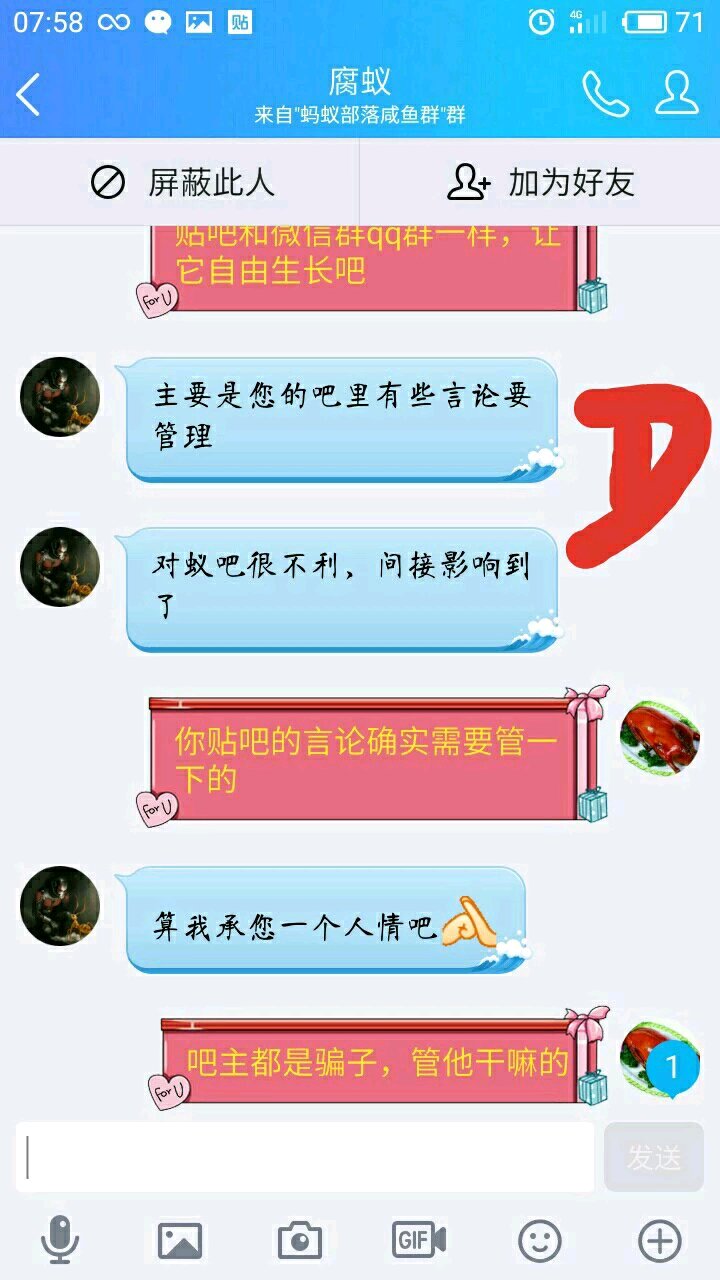The width and height of the screenshot is (720, 1280).
Task: Open my avatar beside 你贴吧的言论 message
Action: [659, 738]
